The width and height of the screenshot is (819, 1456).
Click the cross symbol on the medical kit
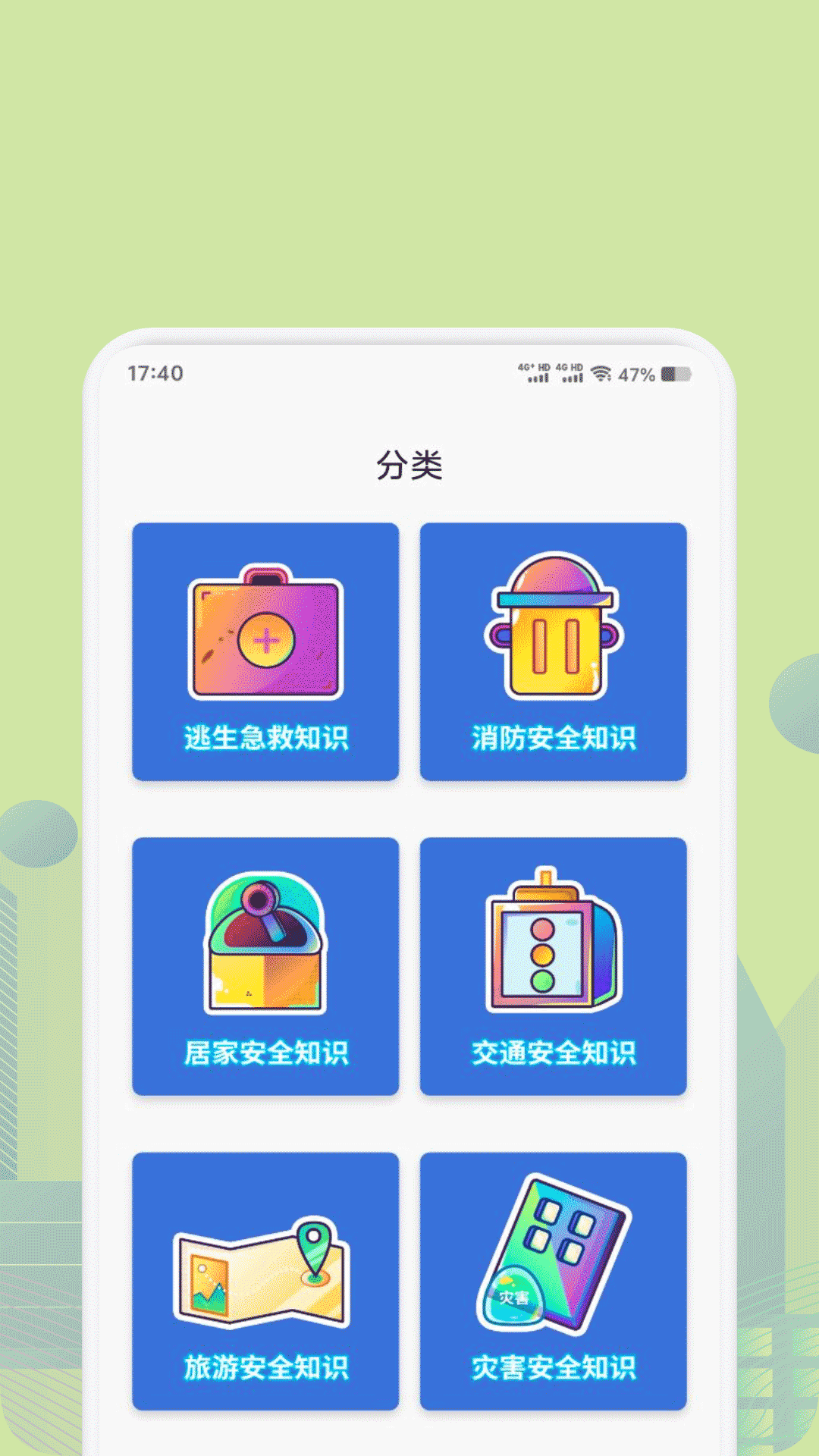click(265, 641)
